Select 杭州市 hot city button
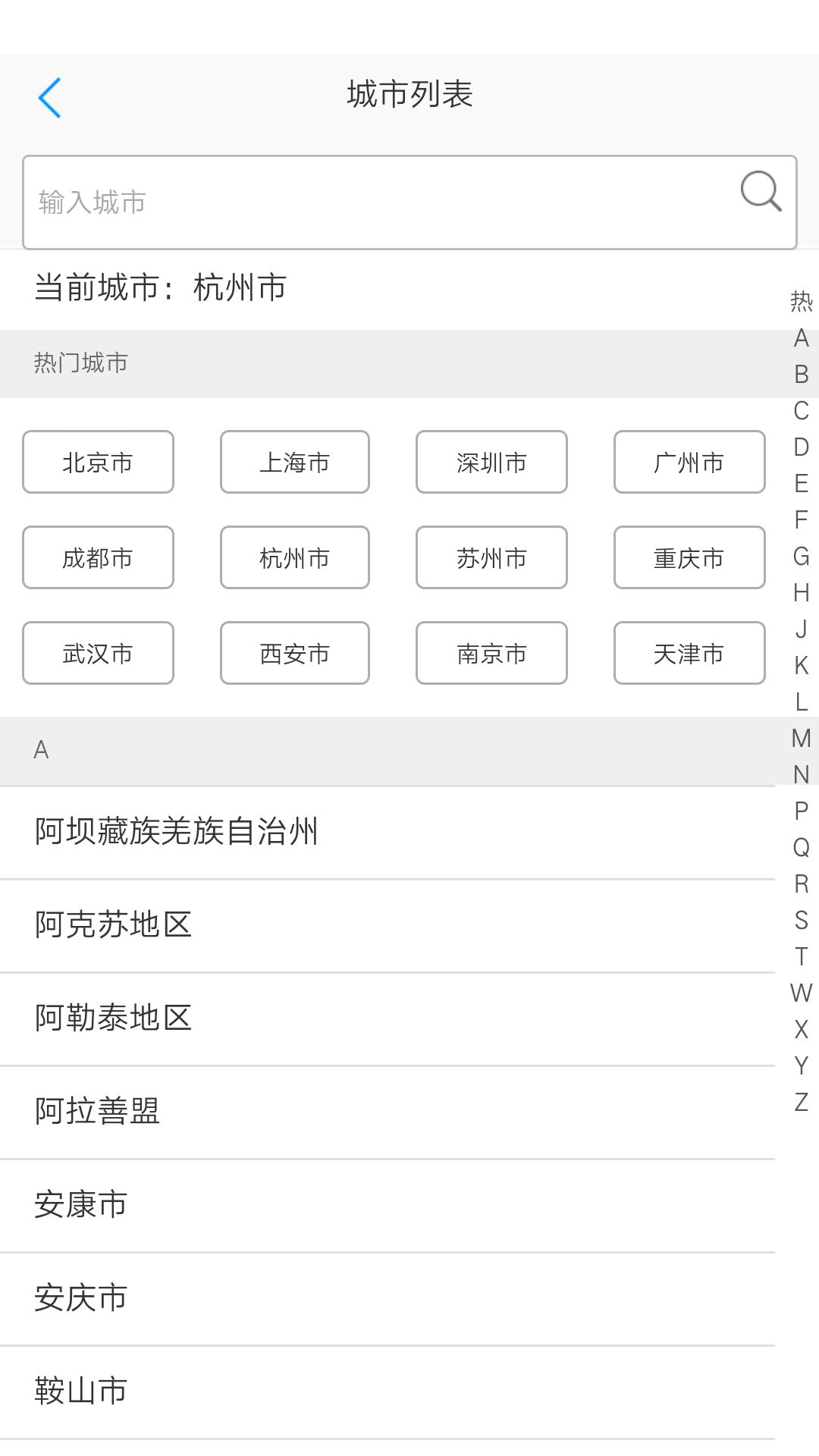 tap(294, 557)
